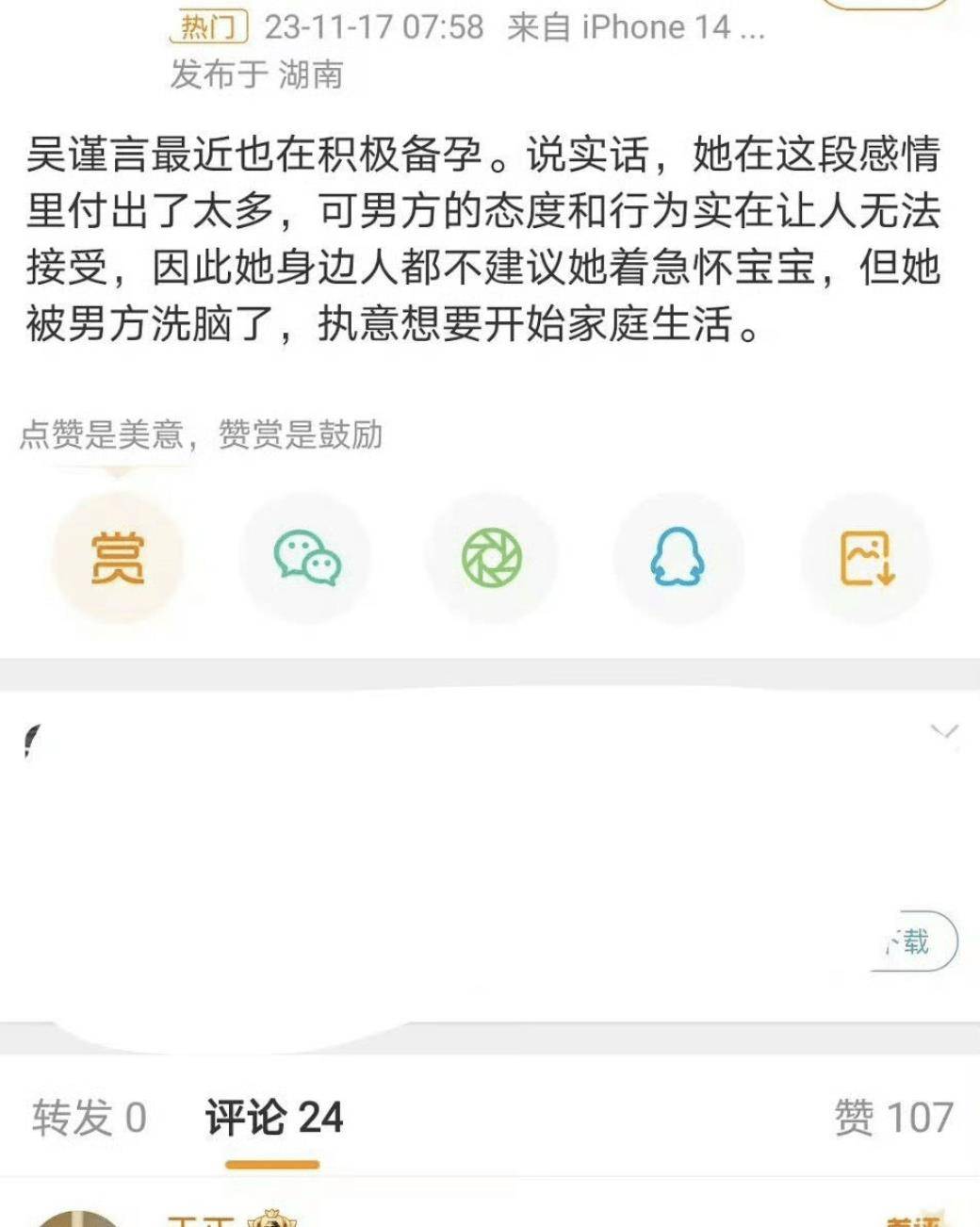
Task: Save post as long image
Action: click(866, 558)
